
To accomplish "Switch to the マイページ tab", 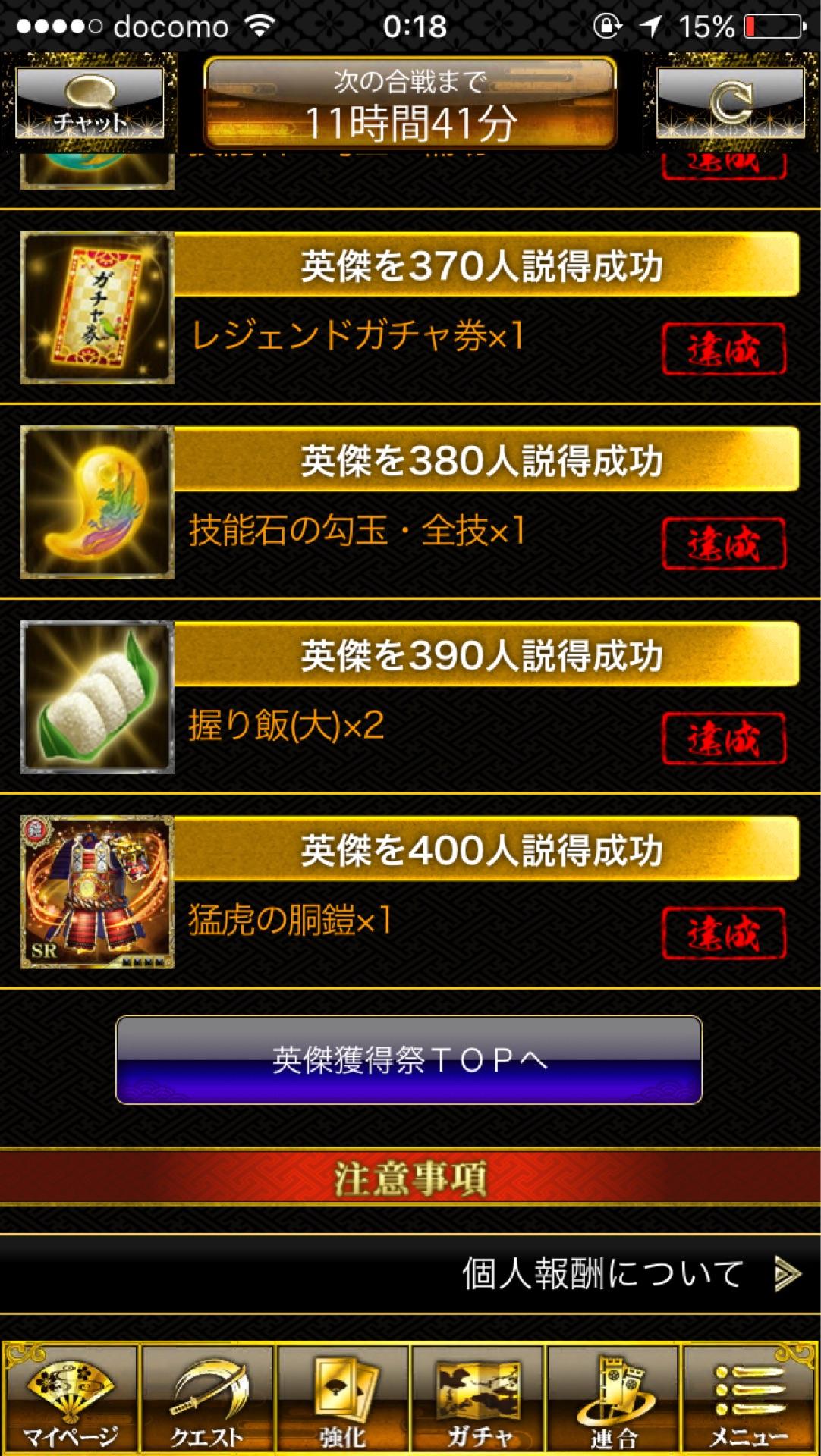I will coord(70,1399).
